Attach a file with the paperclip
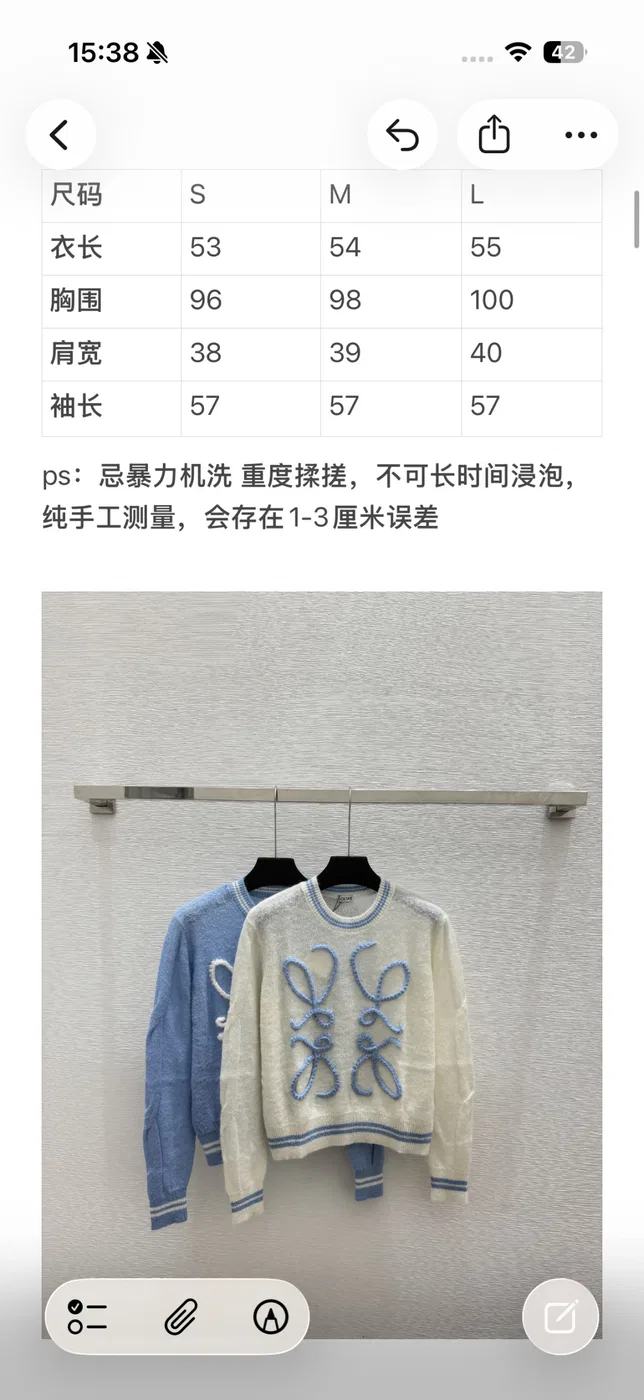The height and width of the screenshot is (1400, 644). [x=180, y=1317]
